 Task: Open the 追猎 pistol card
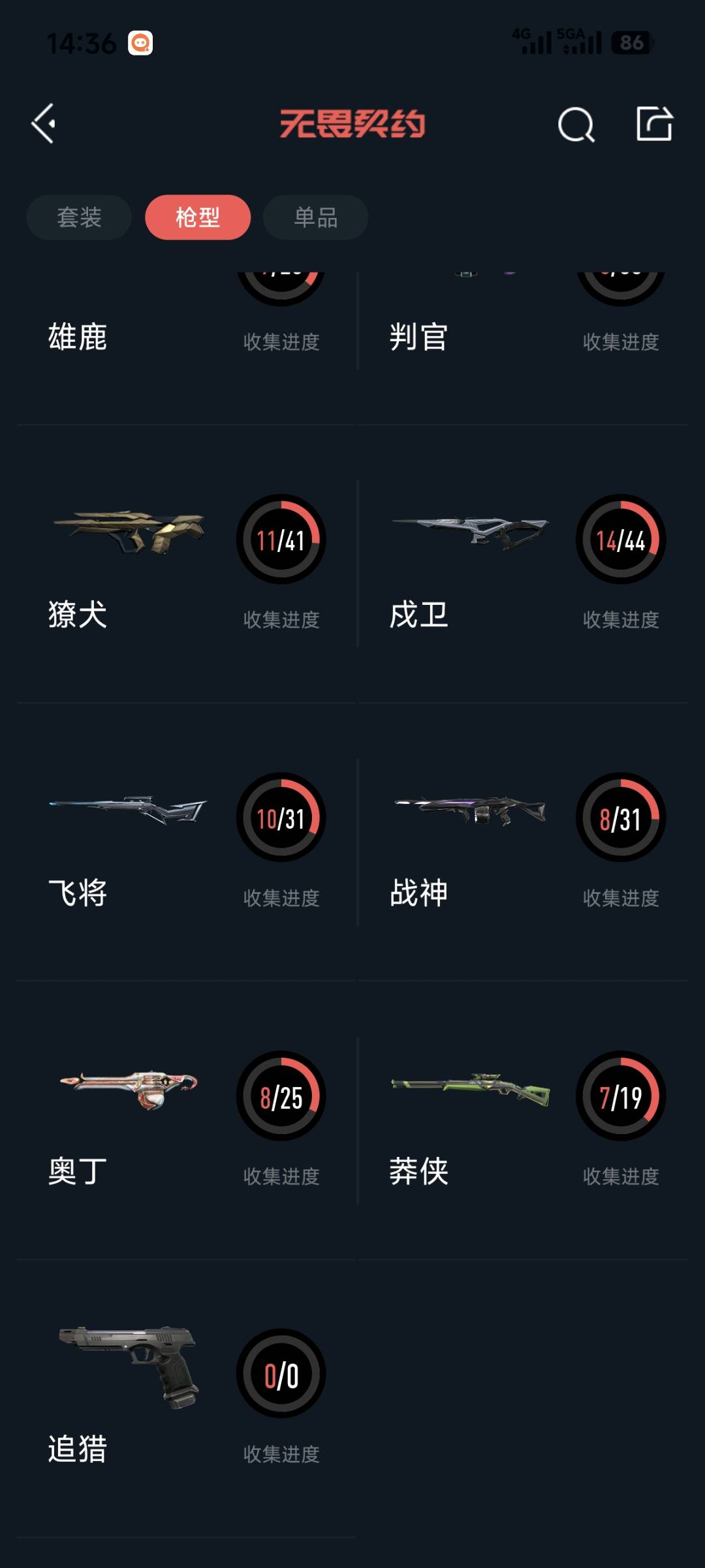[x=187, y=1398]
